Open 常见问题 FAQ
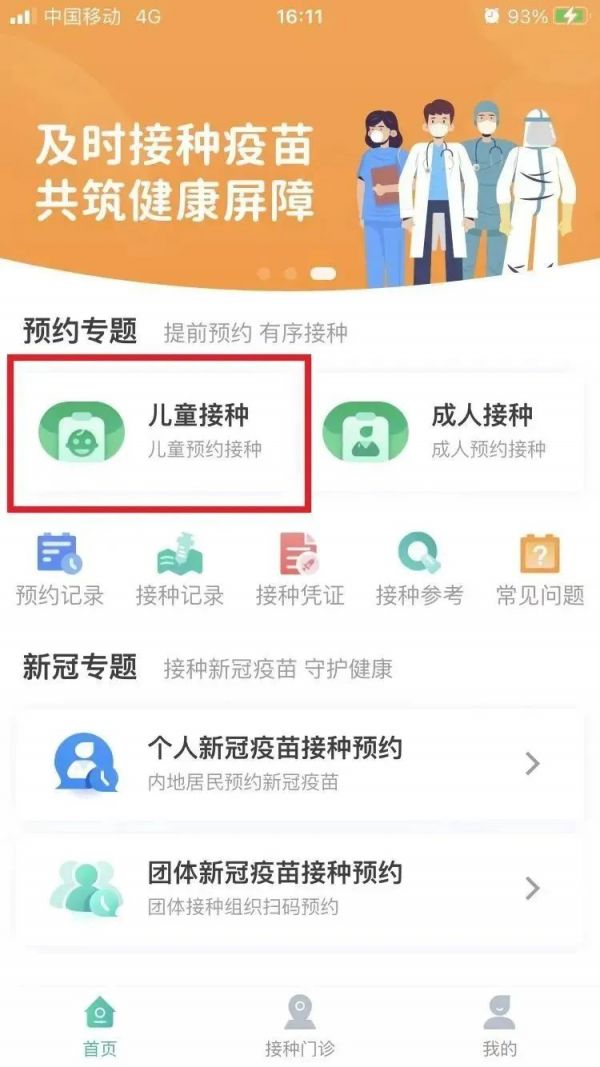The height and width of the screenshot is (1067, 600). (540, 570)
